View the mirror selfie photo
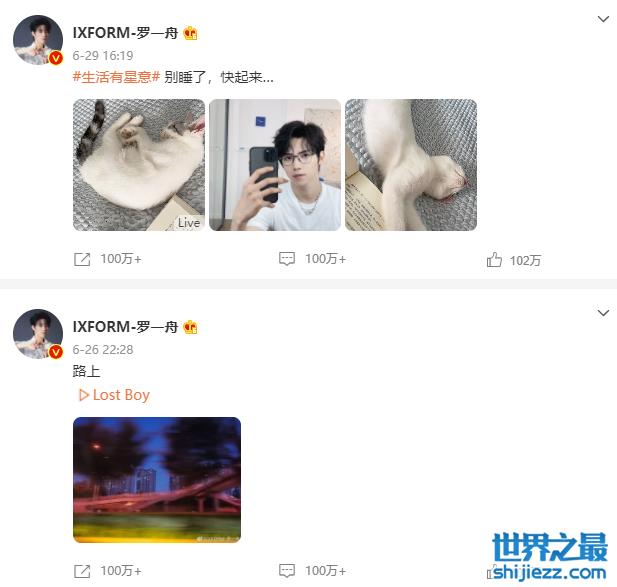 click(x=275, y=165)
